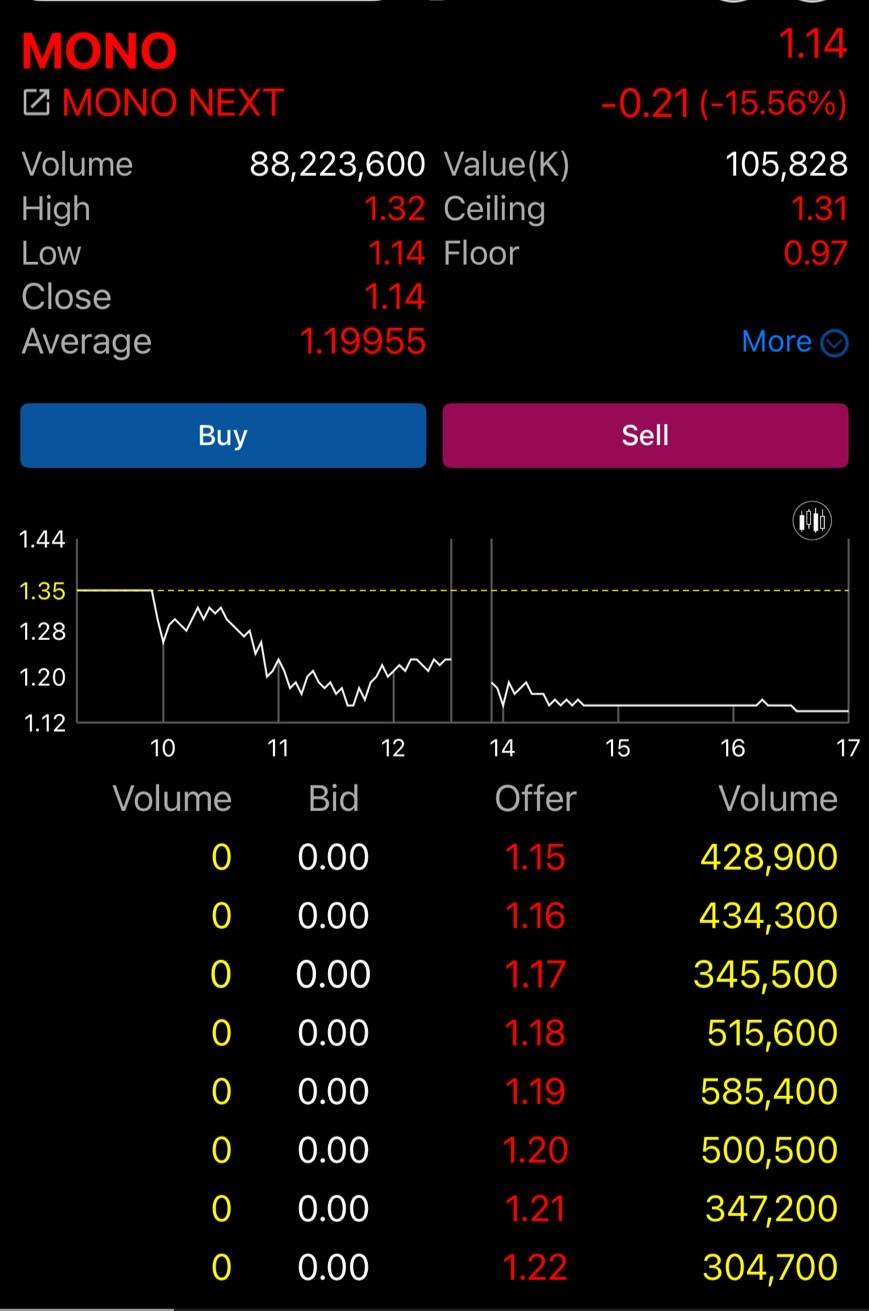Image resolution: width=869 pixels, height=1311 pixels.
Task: Select the 1.15 offer price row
Action: (535, 857)
